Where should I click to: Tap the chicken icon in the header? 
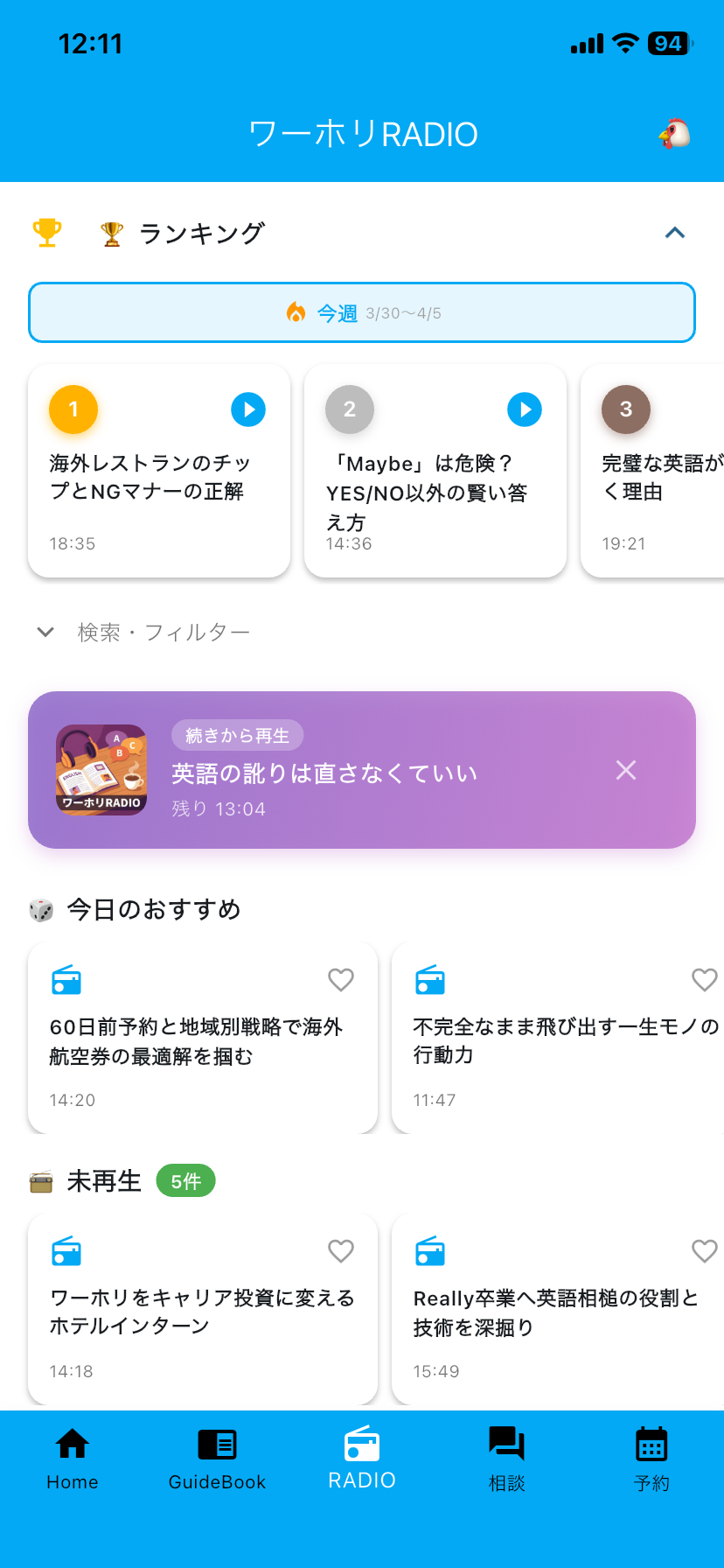(672, 134)
